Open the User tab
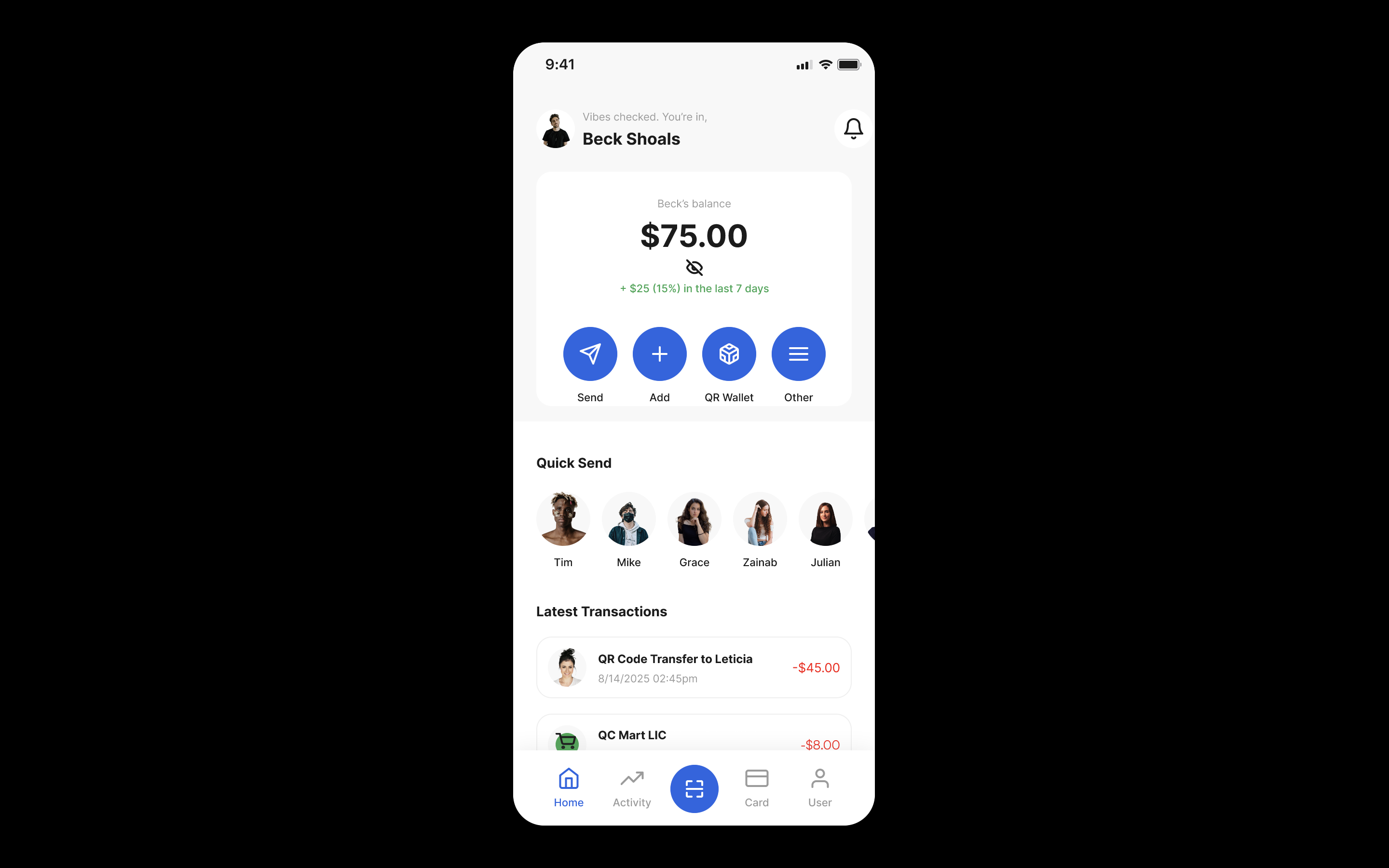 click(819, 787)
